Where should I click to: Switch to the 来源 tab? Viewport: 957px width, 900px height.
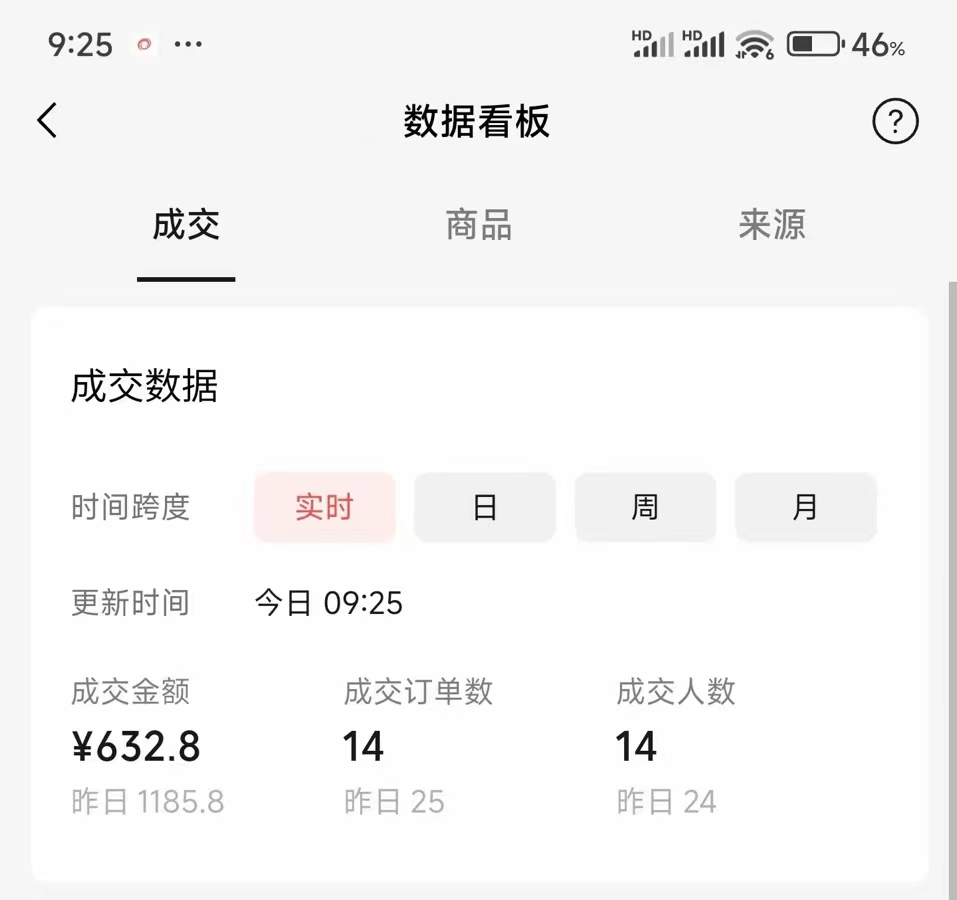(771, 226)
